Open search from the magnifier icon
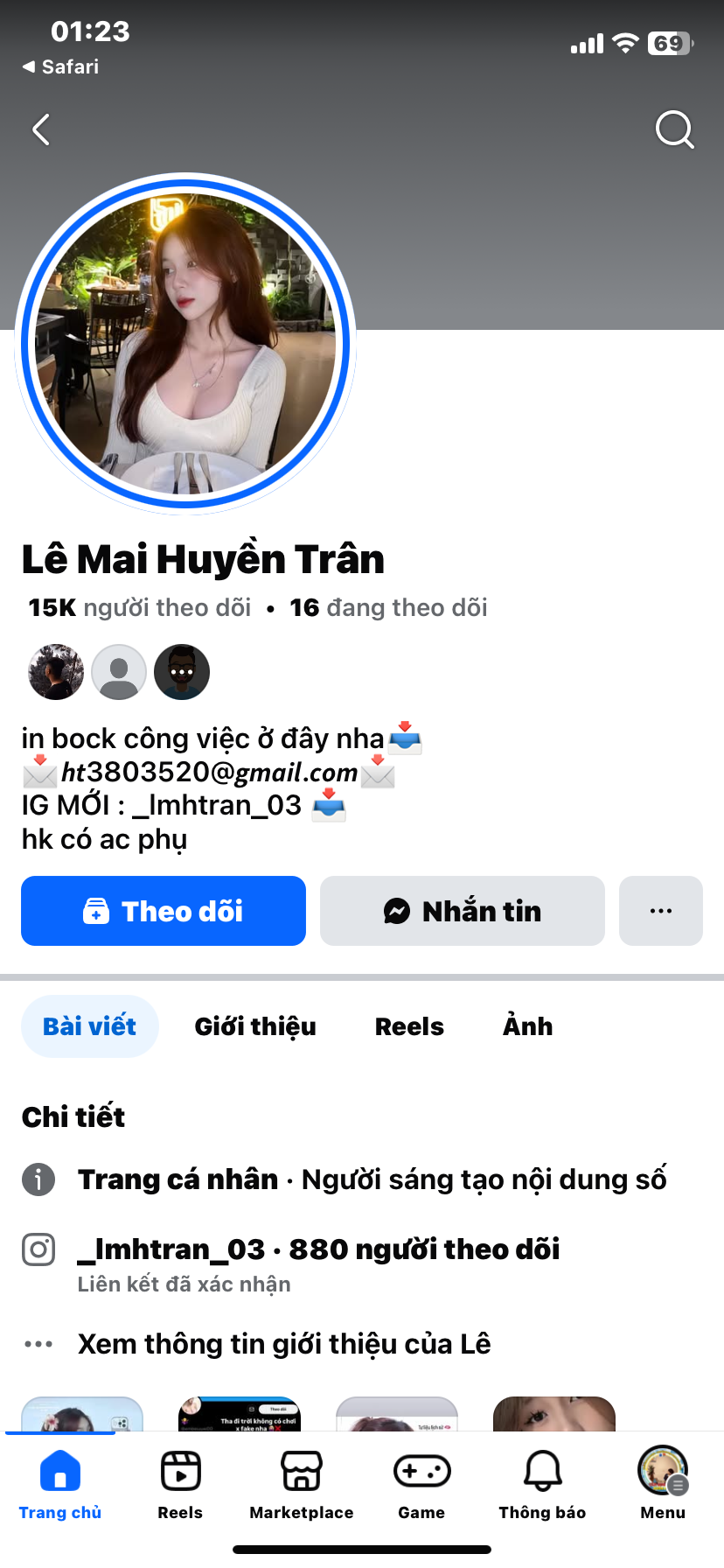Image resolution: width=724 pixels, height=1568 pixels. (x=674, y=129)
